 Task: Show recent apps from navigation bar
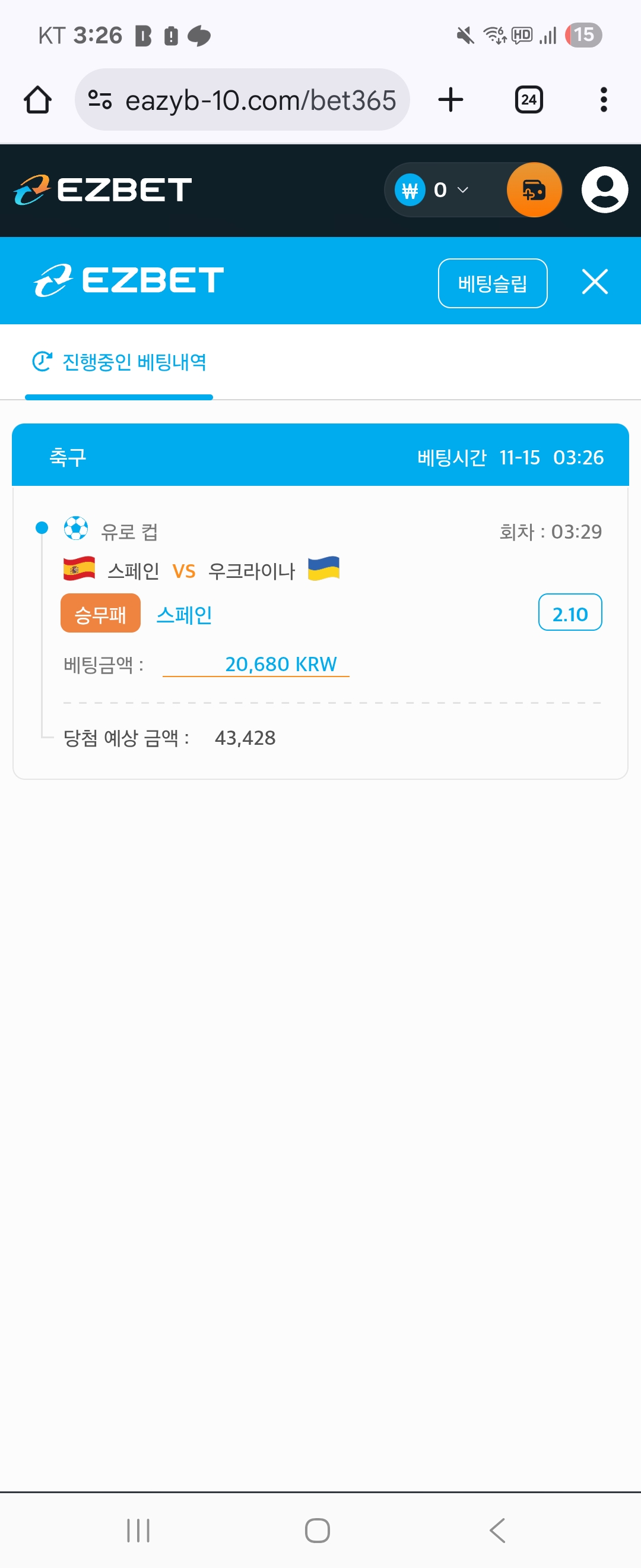coord(138,1529)
